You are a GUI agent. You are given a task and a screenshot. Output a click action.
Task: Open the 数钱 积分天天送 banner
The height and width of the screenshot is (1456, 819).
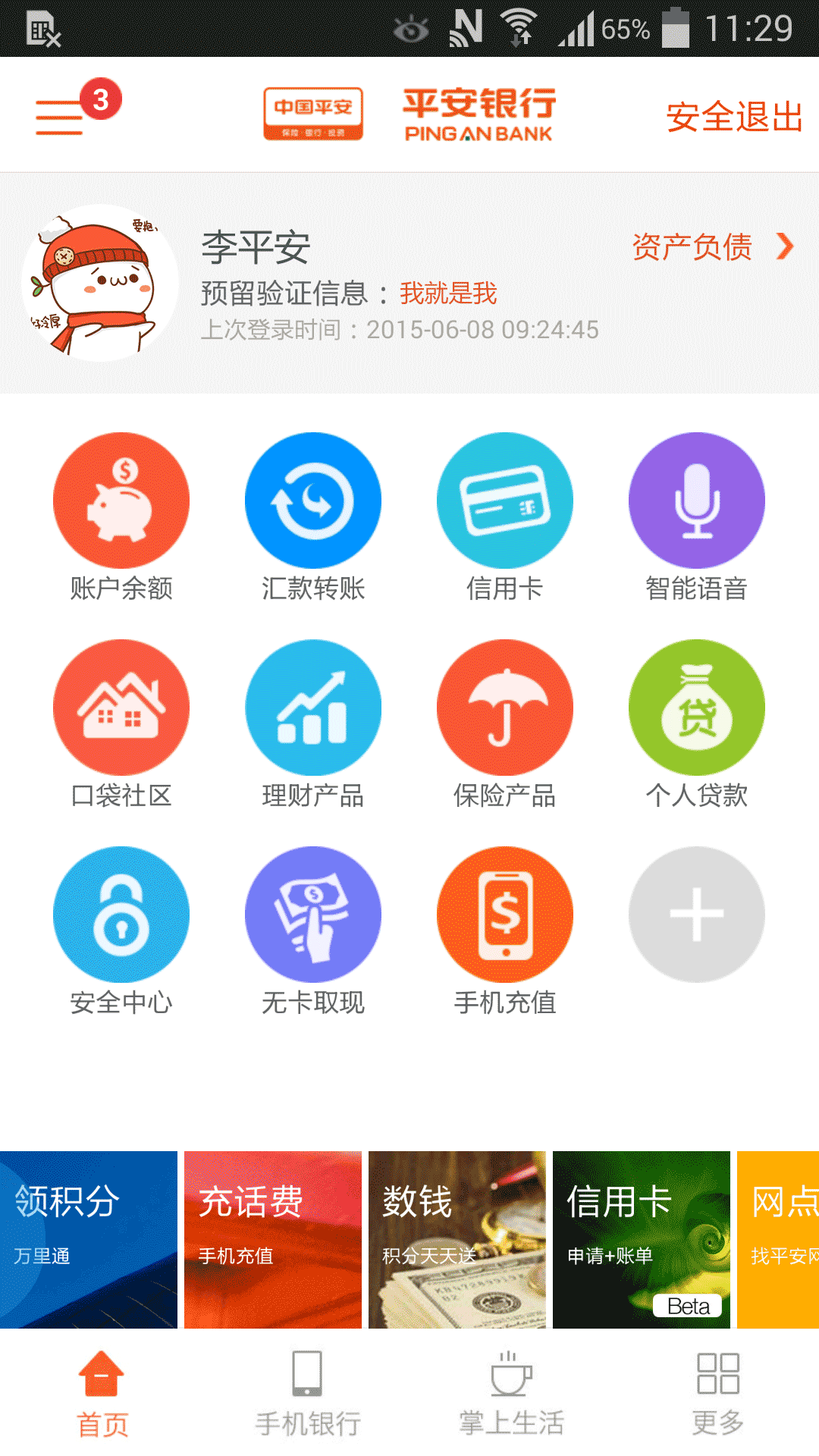tap(457, 1240)
